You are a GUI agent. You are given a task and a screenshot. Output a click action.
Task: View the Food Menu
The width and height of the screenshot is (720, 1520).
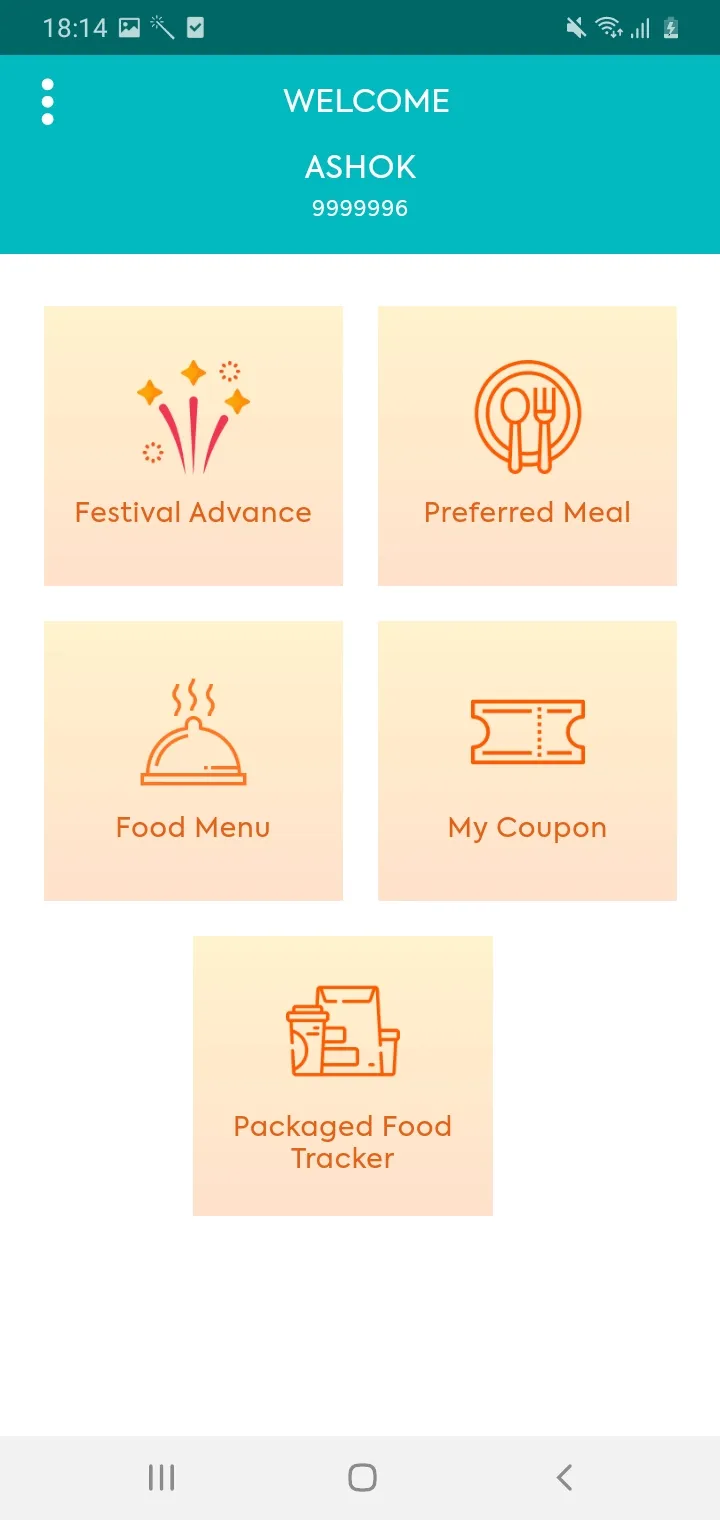[192, 760]
